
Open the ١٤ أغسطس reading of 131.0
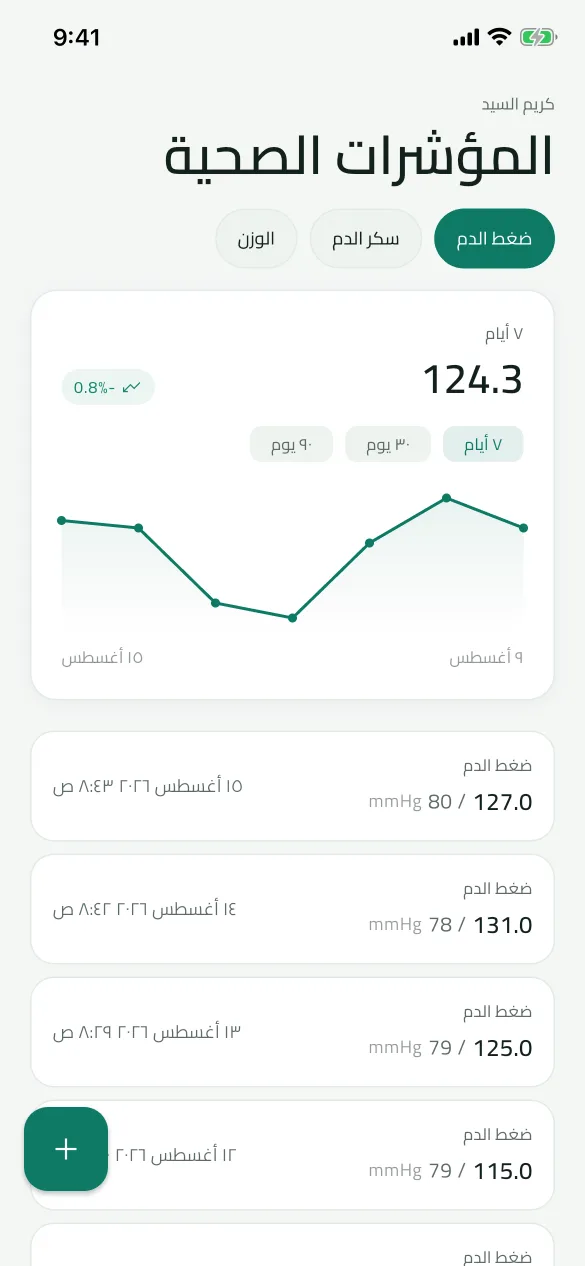[x=292, y=909]
